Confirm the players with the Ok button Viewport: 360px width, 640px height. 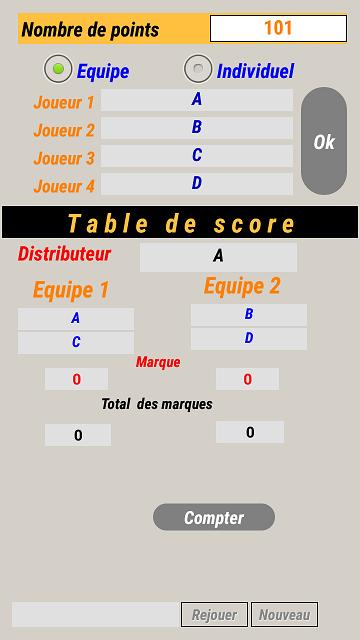(324, 141)
